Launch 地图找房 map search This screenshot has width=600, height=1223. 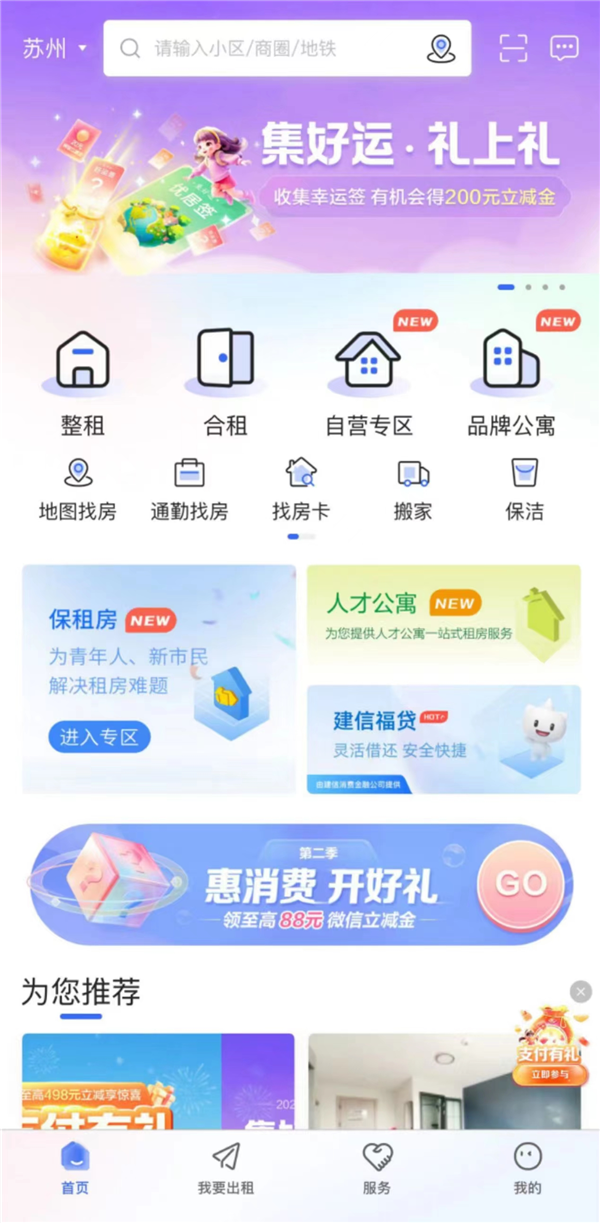(x=77, y=490)
